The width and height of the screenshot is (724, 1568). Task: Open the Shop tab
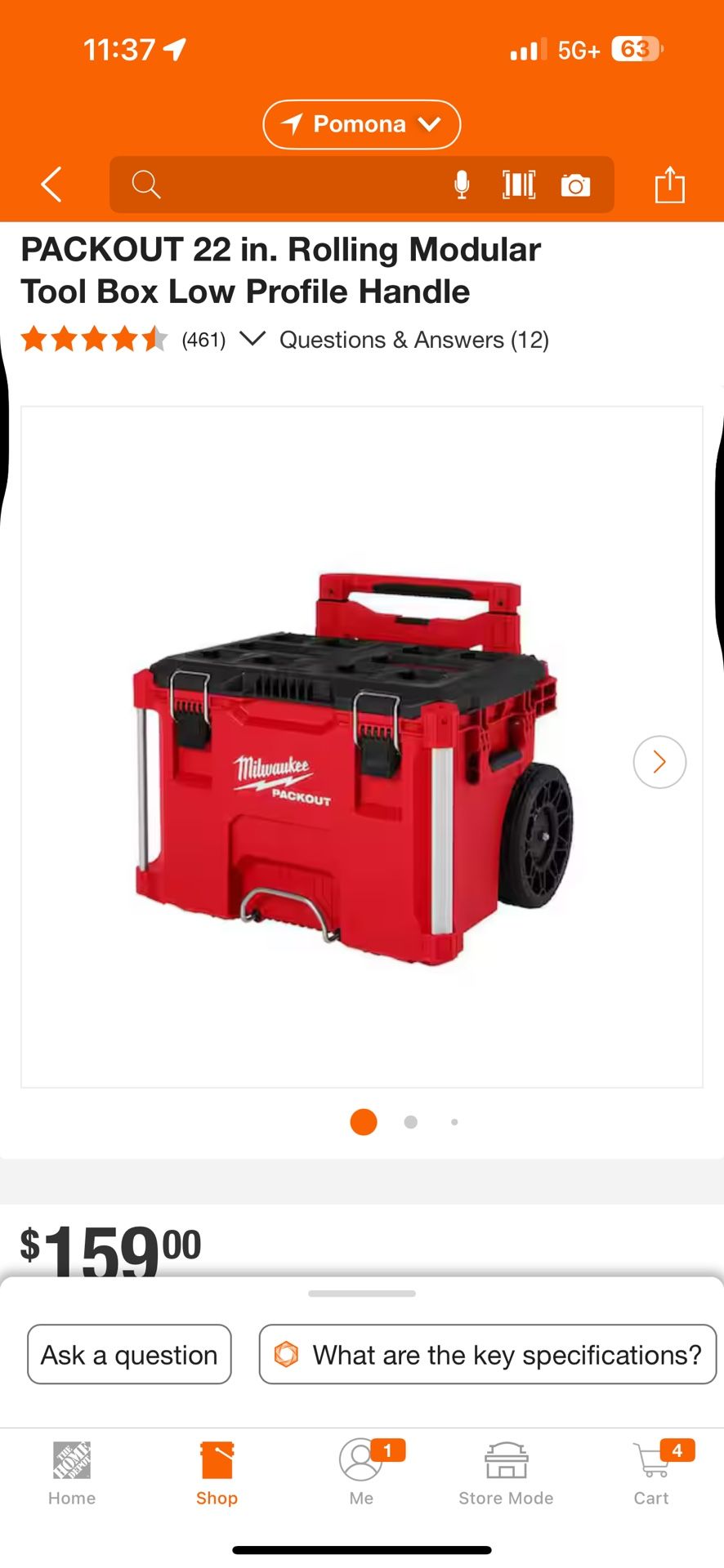[x=217, y=1473]
